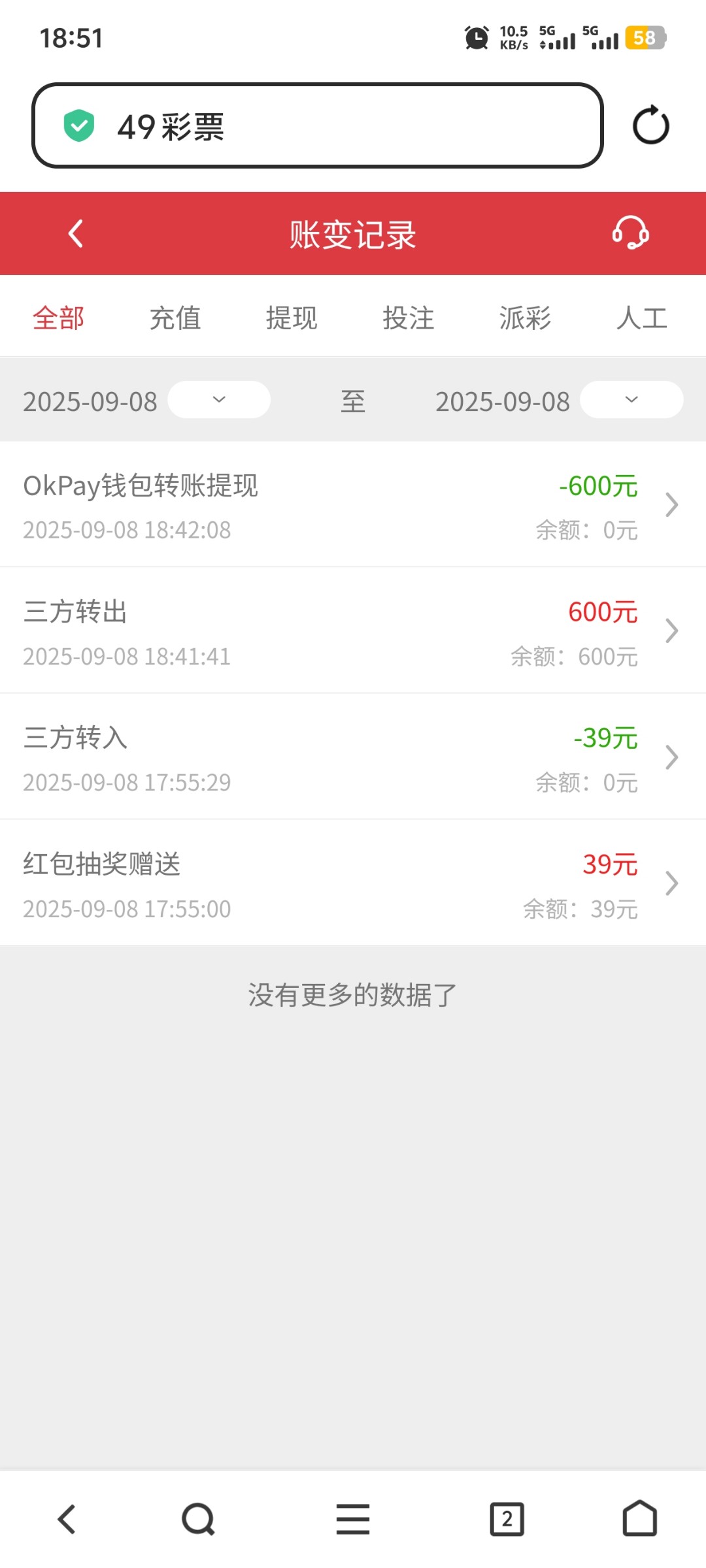Click the green security shield in address bar
The height and width of the screenshot is (1568, 706).
(x=78, y=125)
